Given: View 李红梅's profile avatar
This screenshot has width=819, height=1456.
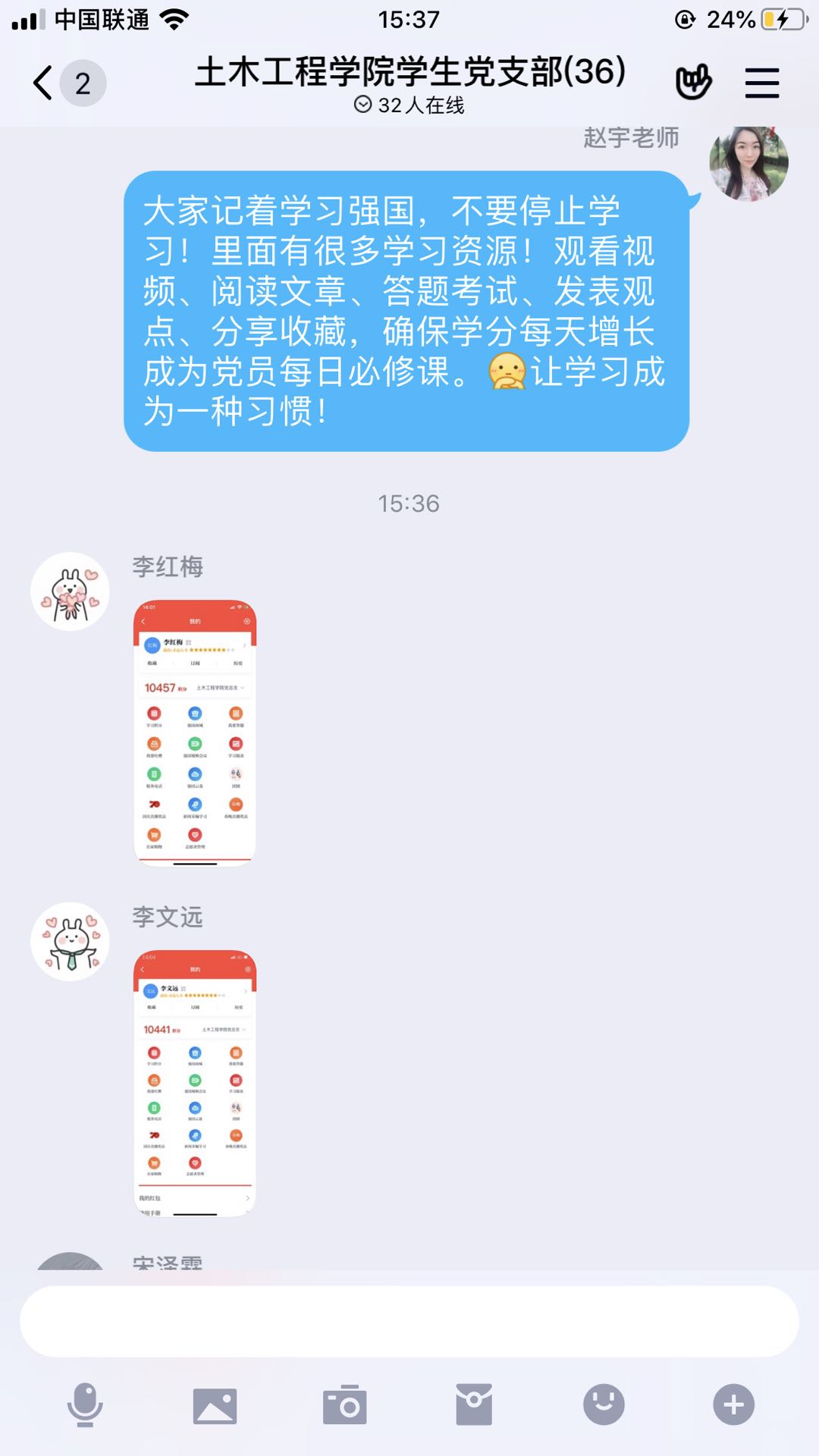Looking at the screenshot, I should pyautogui.click(x=70, y=591).
